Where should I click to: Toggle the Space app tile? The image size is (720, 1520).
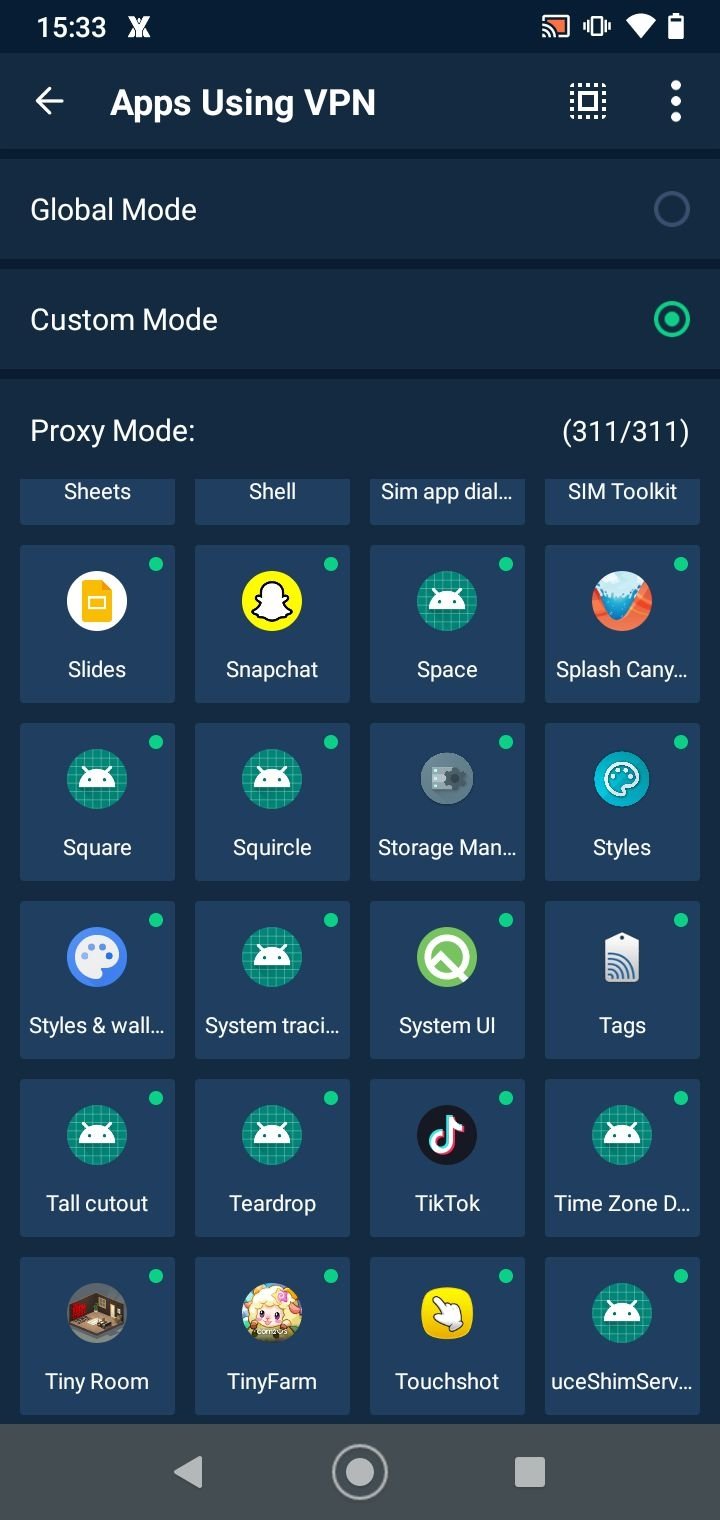click(447, 623)
